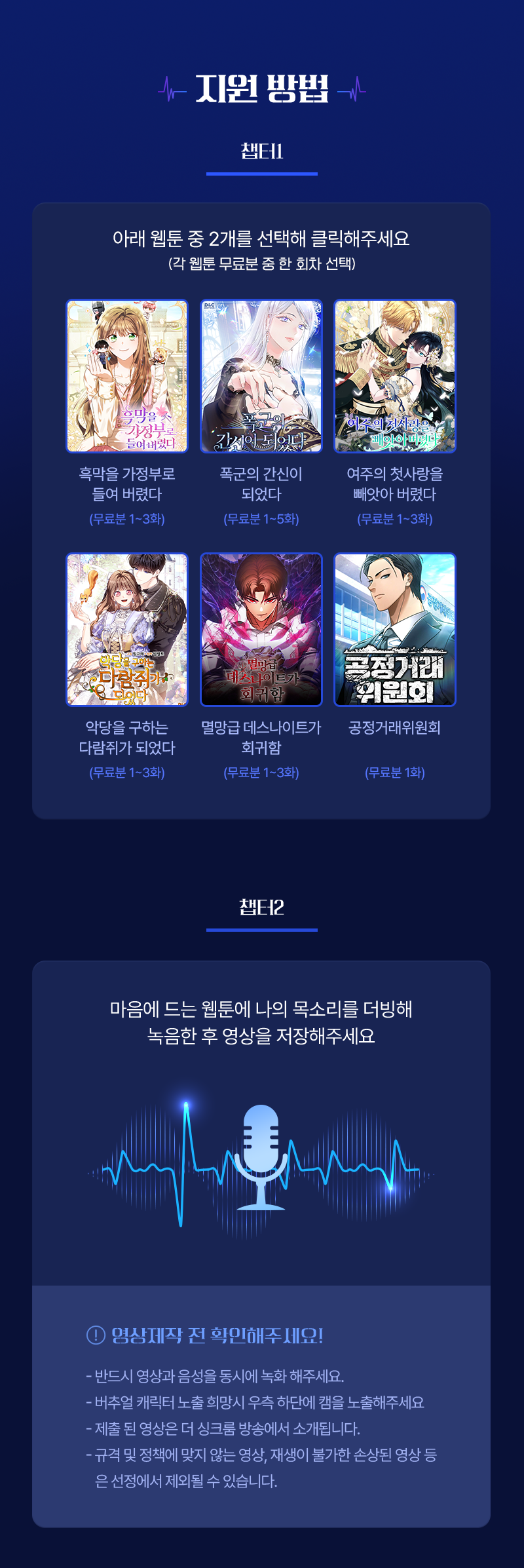Pick the 멸망급 데스나이트가 회귀함 webtoon
This screenshot has height=1568, width=524.
click(x=261, y=630)
